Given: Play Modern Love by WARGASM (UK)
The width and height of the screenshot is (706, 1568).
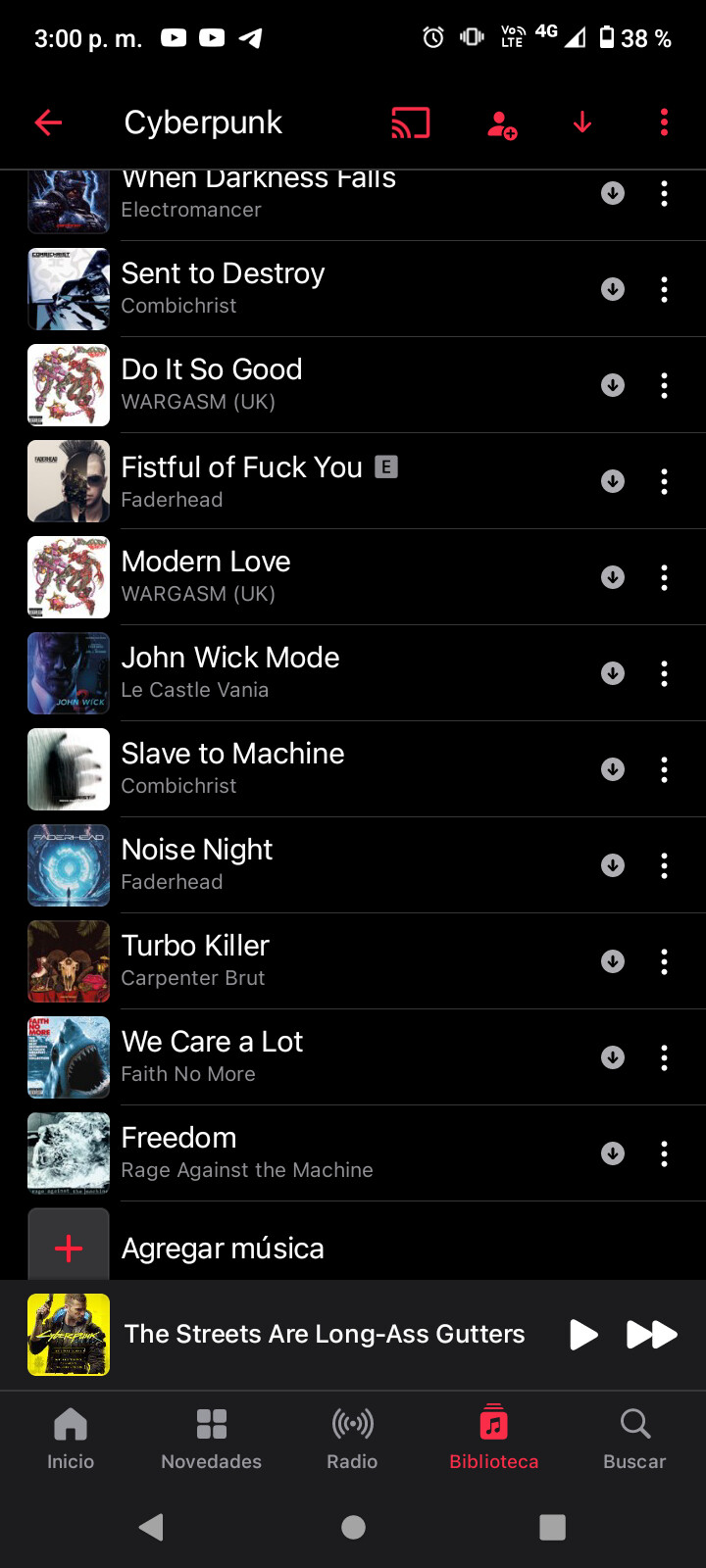Looking at the screenshot, I should tap(353, 577).
